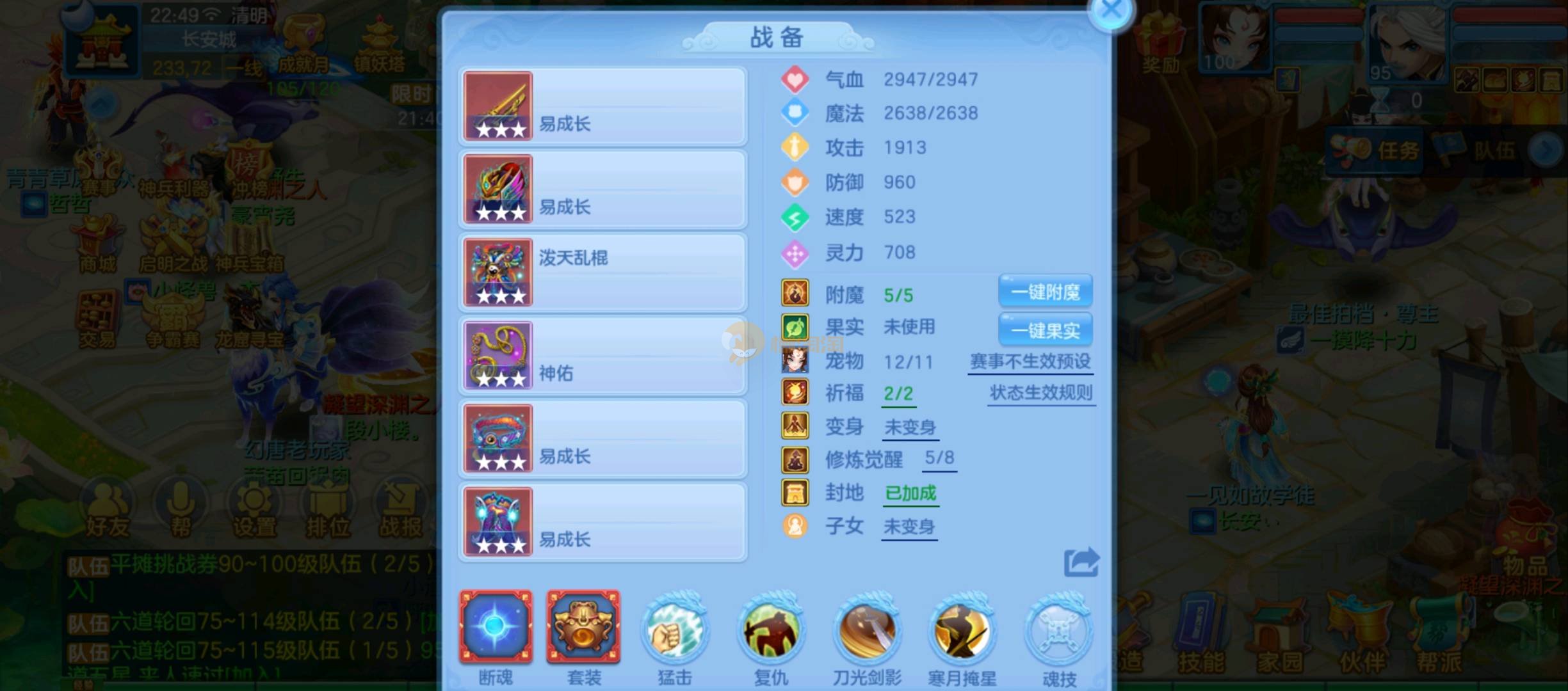Open the 泼天乱棍 equipment slot
1568x691 pixels.
[x=602, y=273]
